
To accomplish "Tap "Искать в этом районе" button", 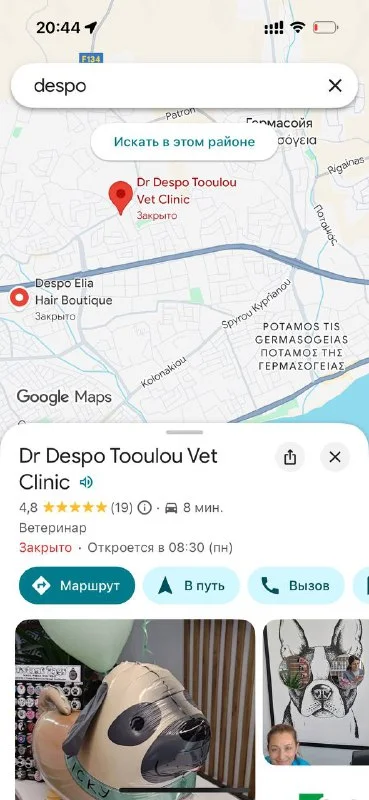I will (184, 142).
